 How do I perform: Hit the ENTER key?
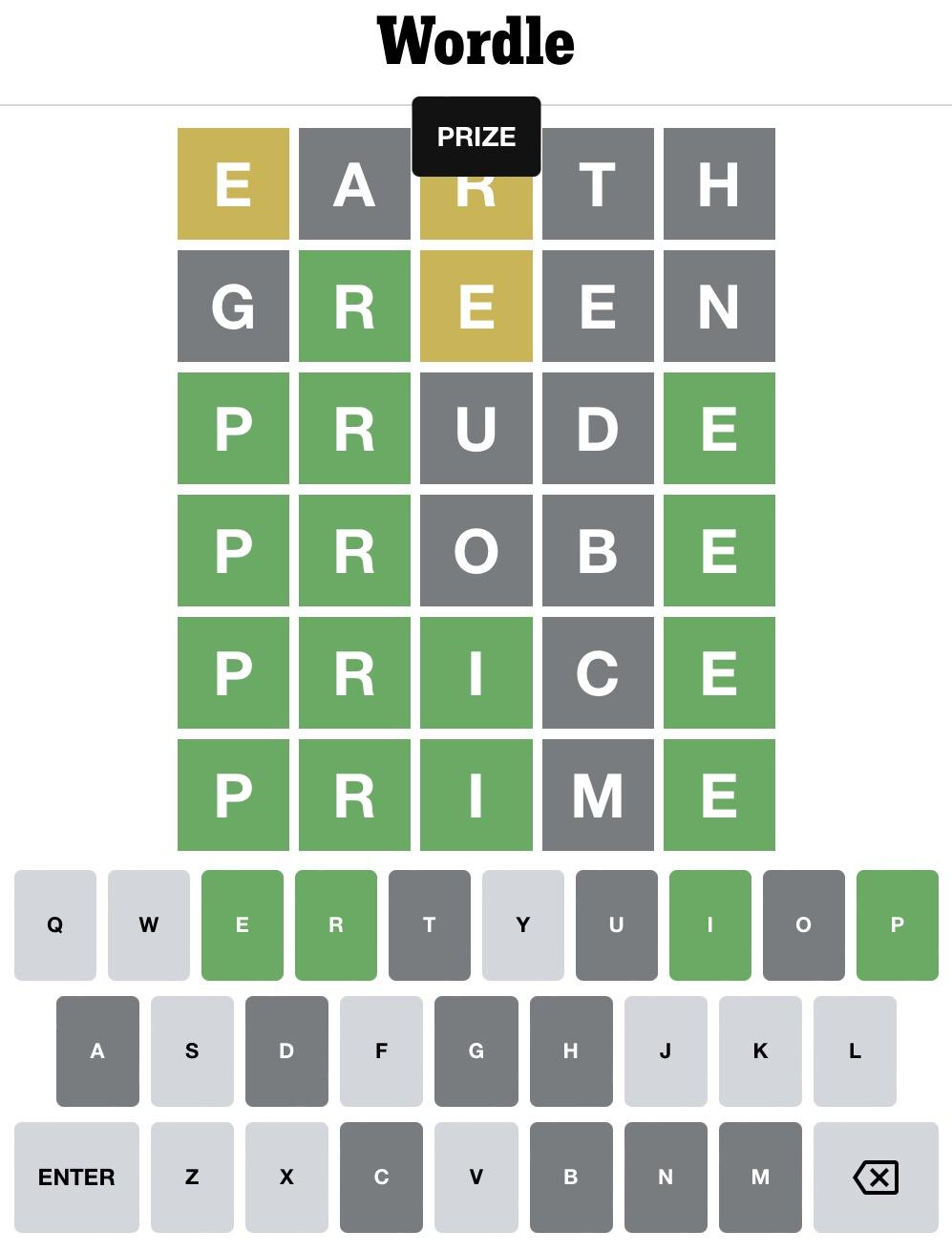[76, 1177]
